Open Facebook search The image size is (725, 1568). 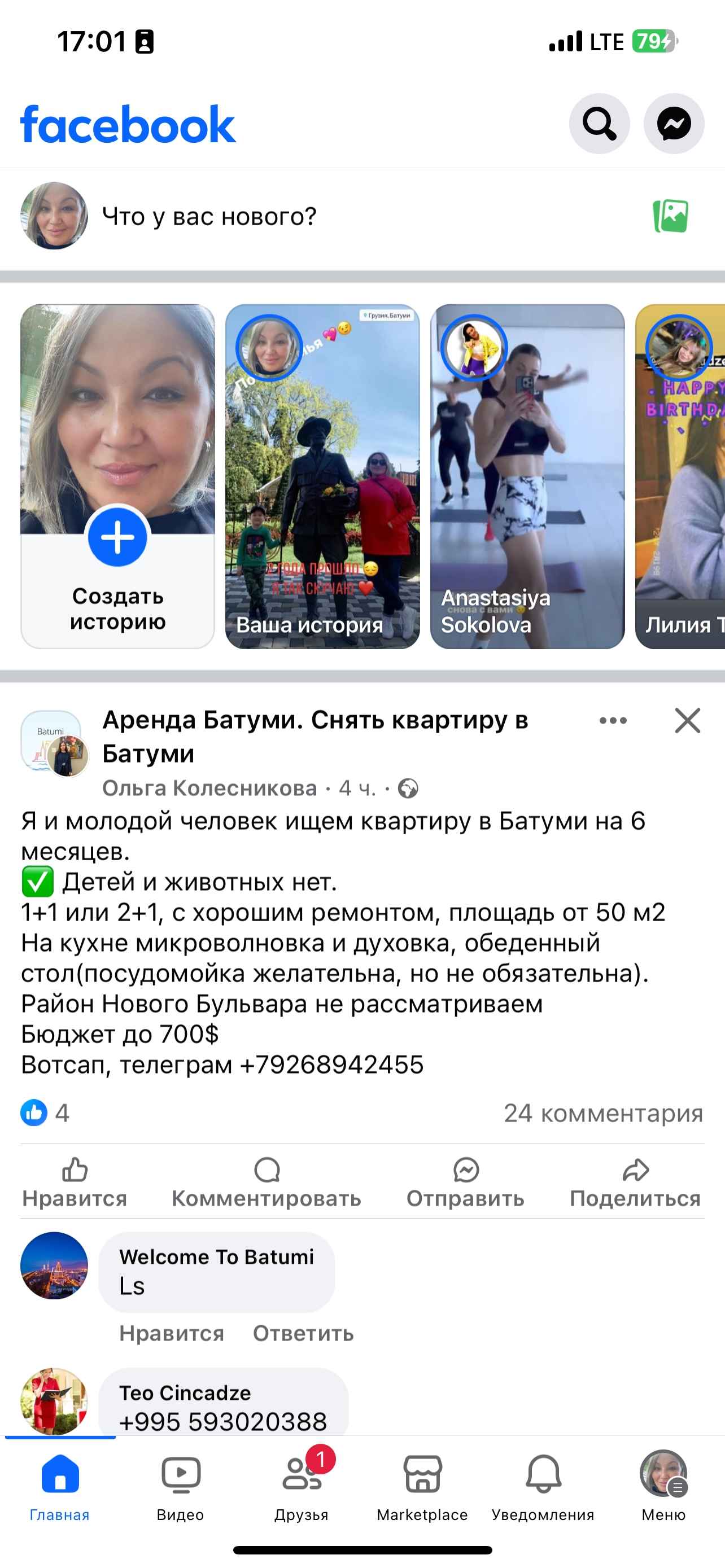[x=599, y=124]
